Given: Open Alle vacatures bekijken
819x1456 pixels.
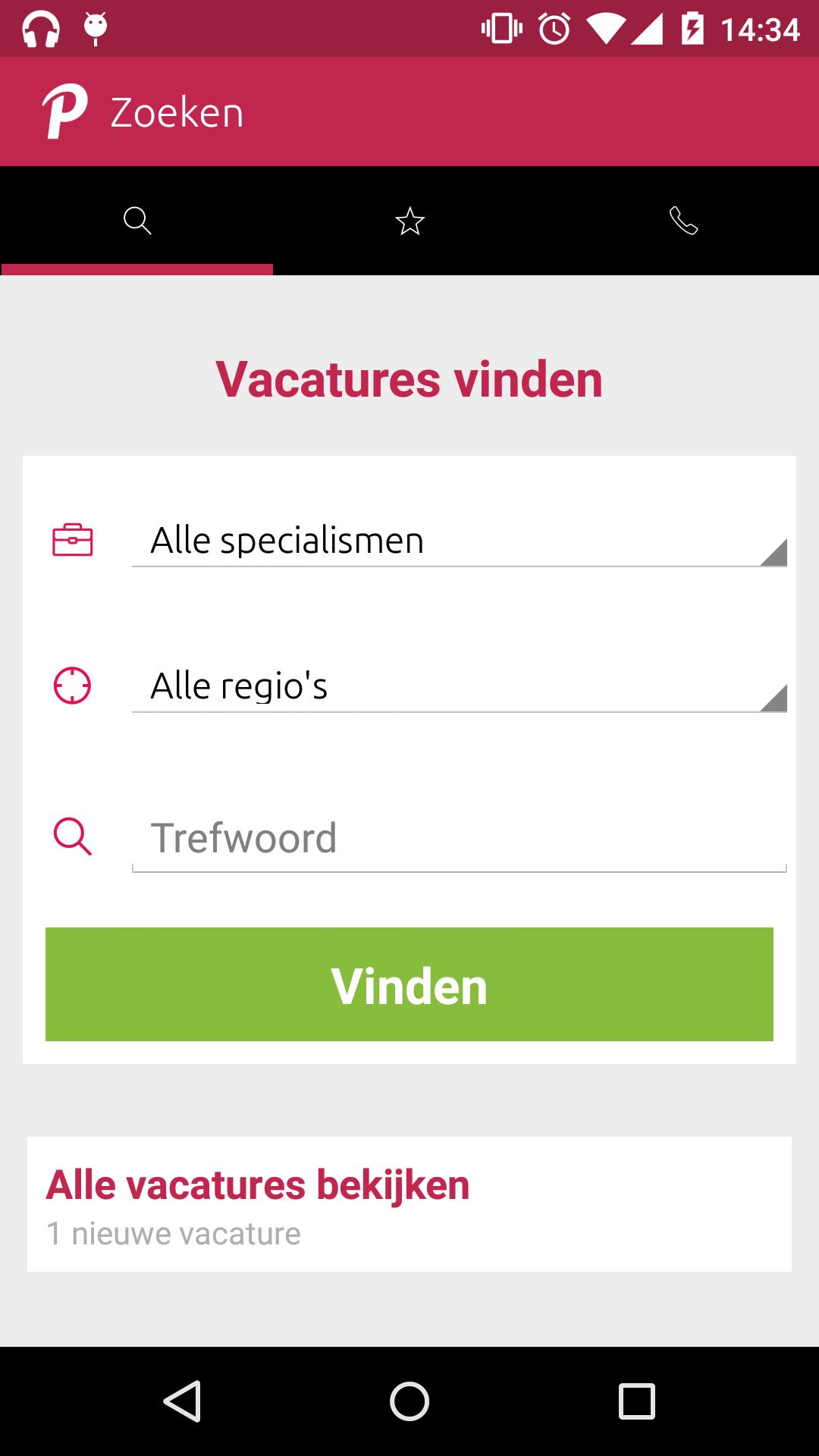Looking at the screenshot, I should tap(259, 1185).
